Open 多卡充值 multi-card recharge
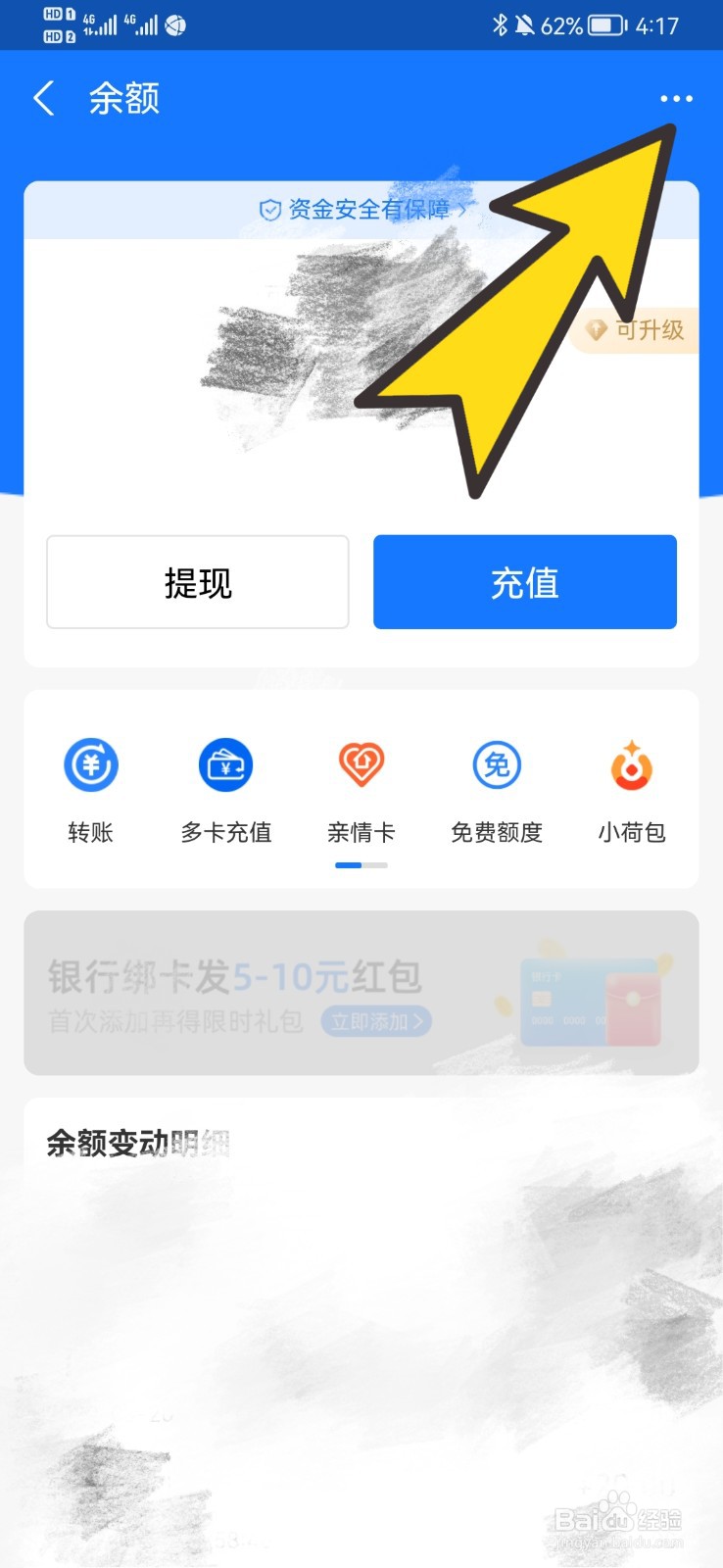 [x=225, y=764]
